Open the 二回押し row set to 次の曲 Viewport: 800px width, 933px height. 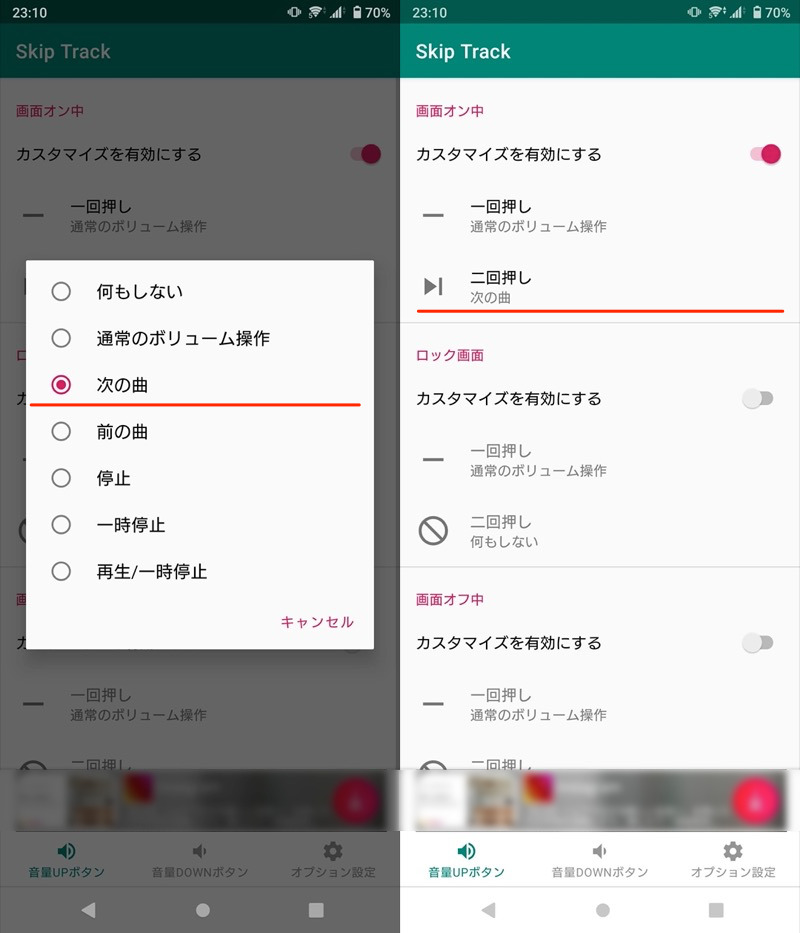(x=600, y=287)
